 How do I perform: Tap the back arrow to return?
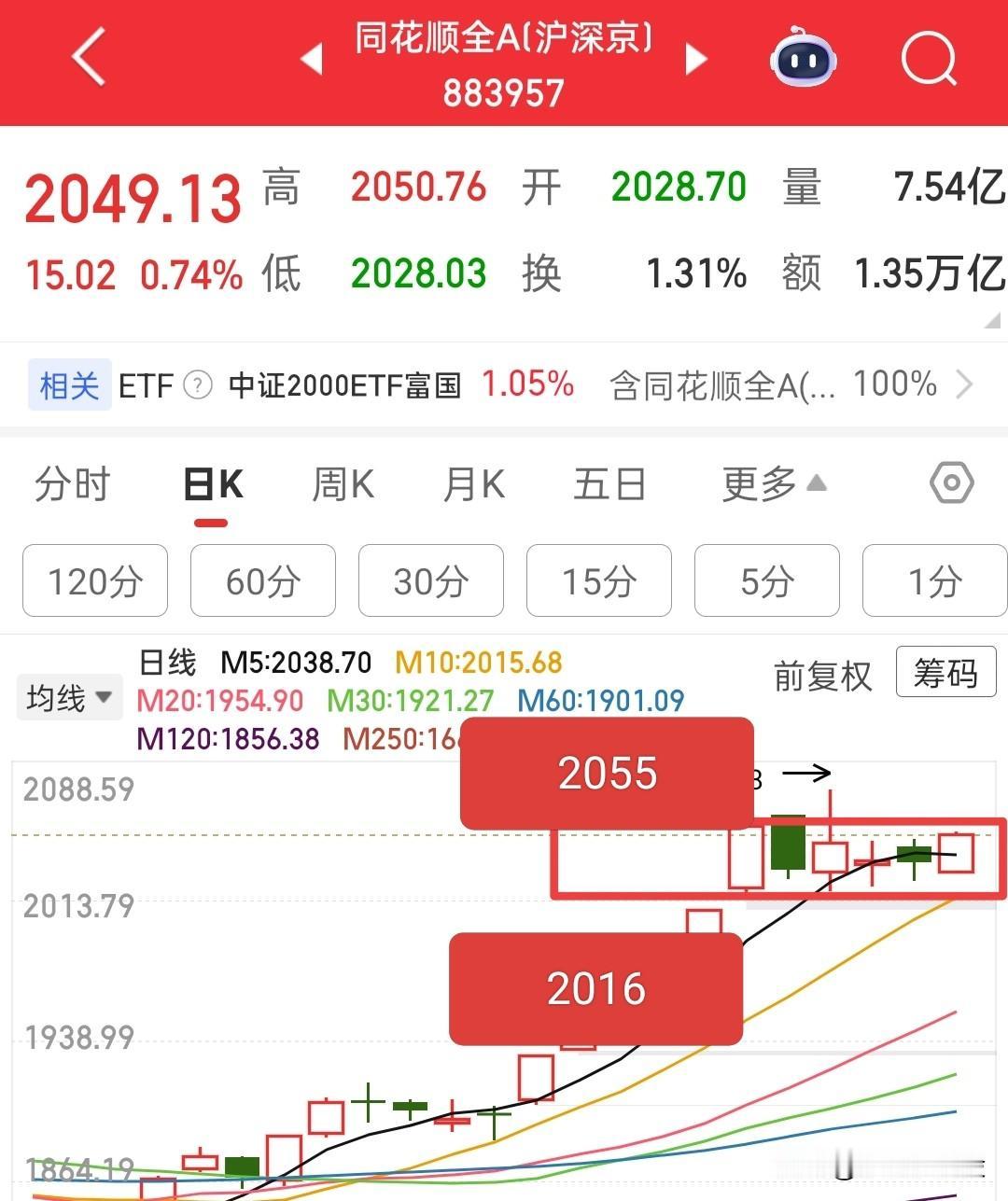(87, 58)
